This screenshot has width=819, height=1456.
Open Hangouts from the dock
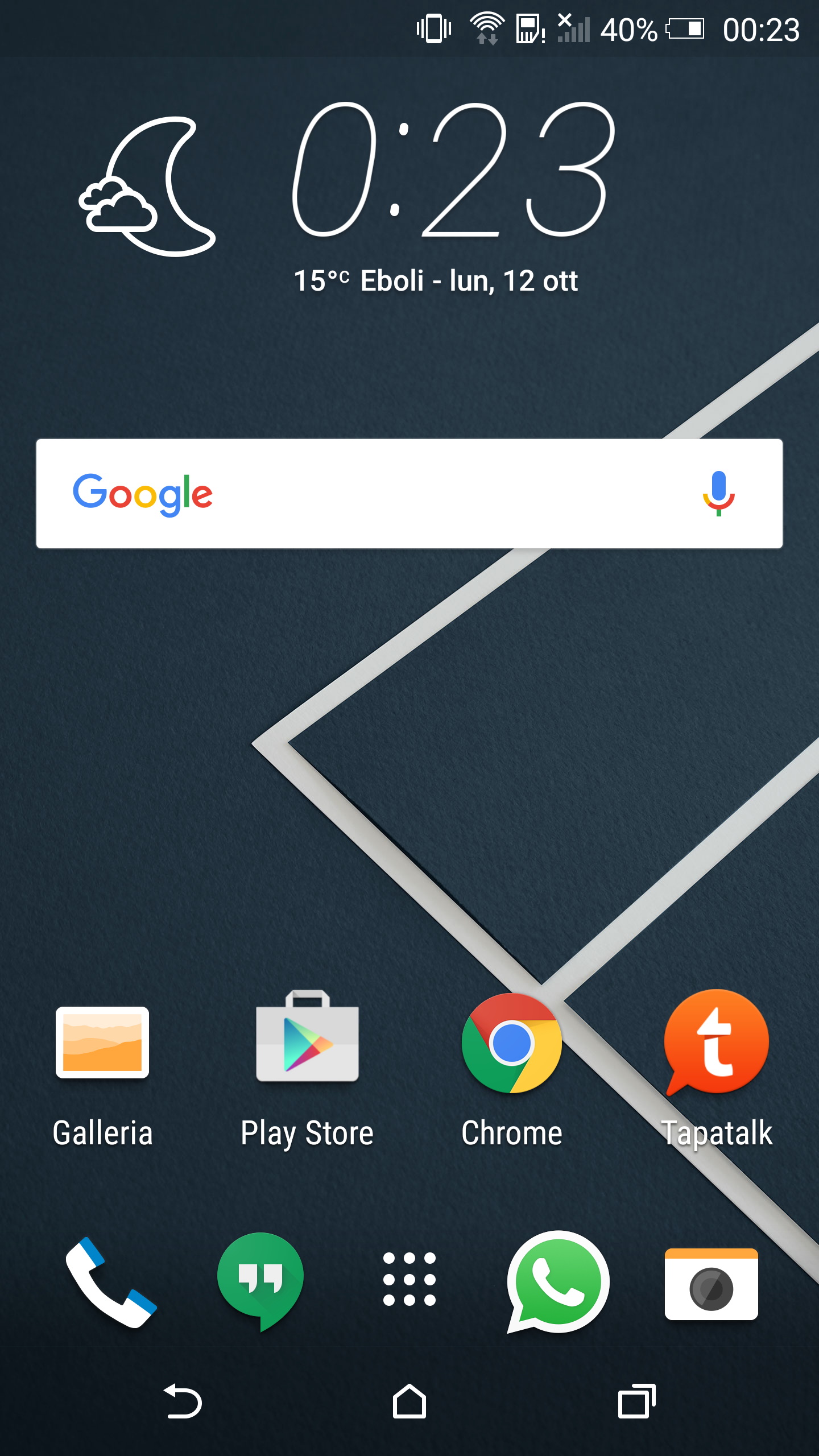coord(260,1280)
